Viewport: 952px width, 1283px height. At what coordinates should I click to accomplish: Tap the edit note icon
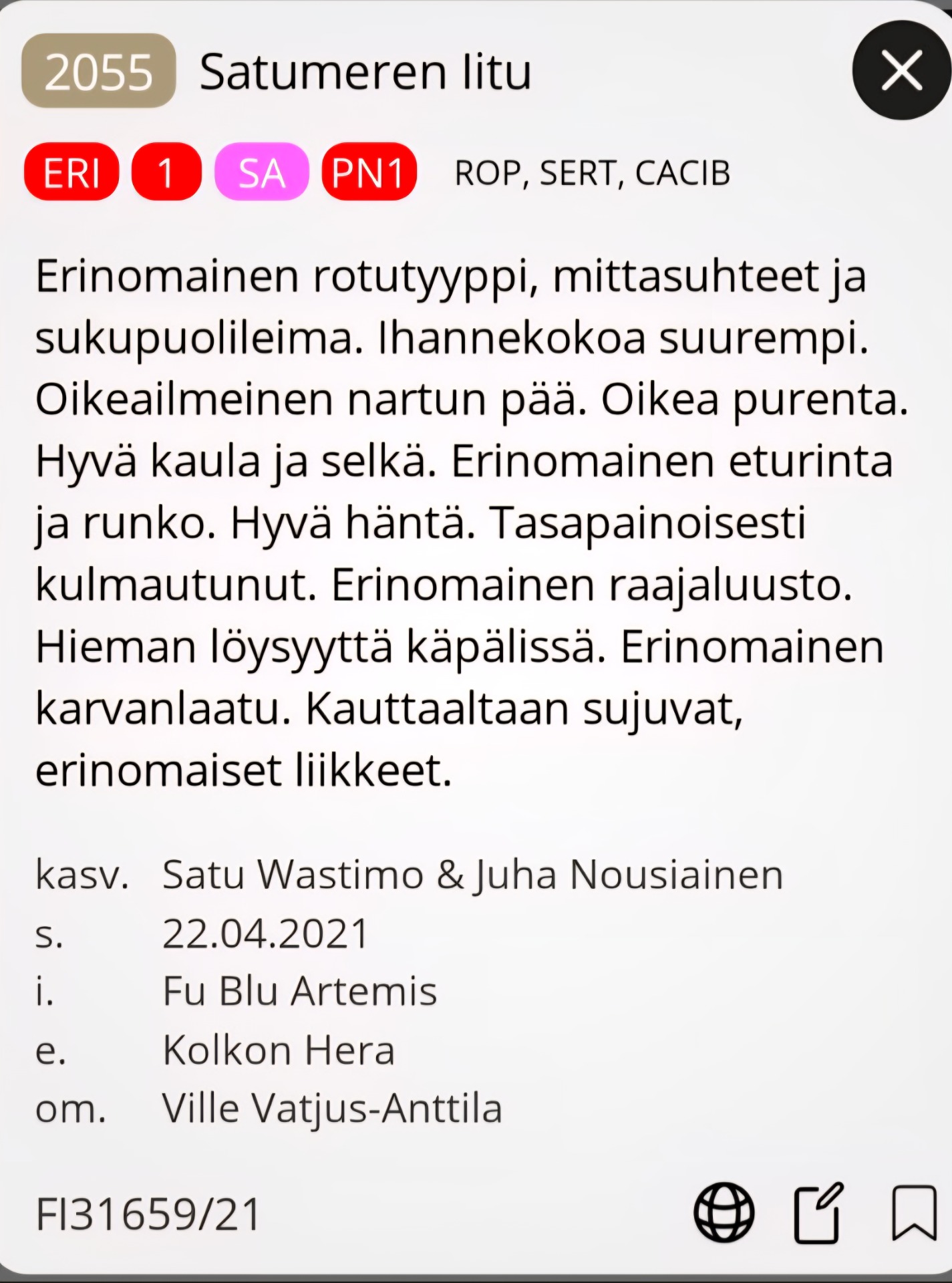point(818,1212)
